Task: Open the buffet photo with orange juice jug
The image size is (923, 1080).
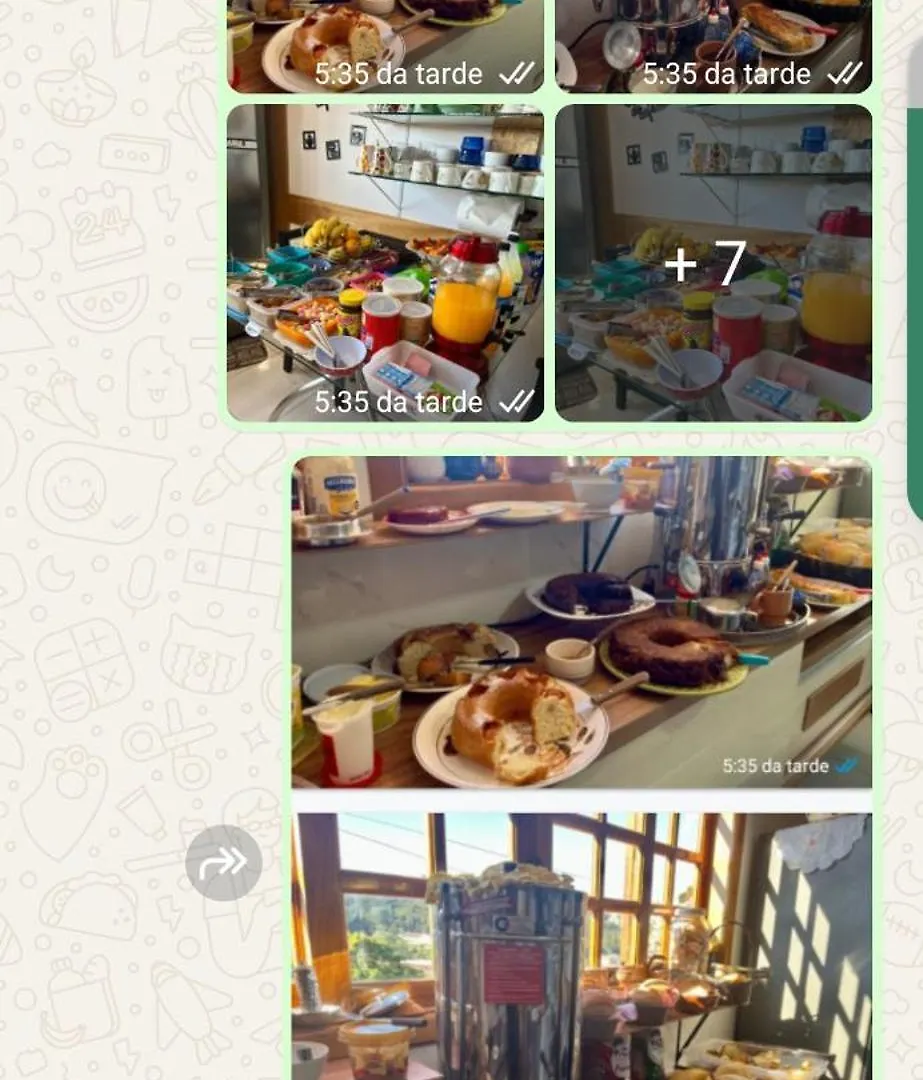Action: tap(385, 263)
